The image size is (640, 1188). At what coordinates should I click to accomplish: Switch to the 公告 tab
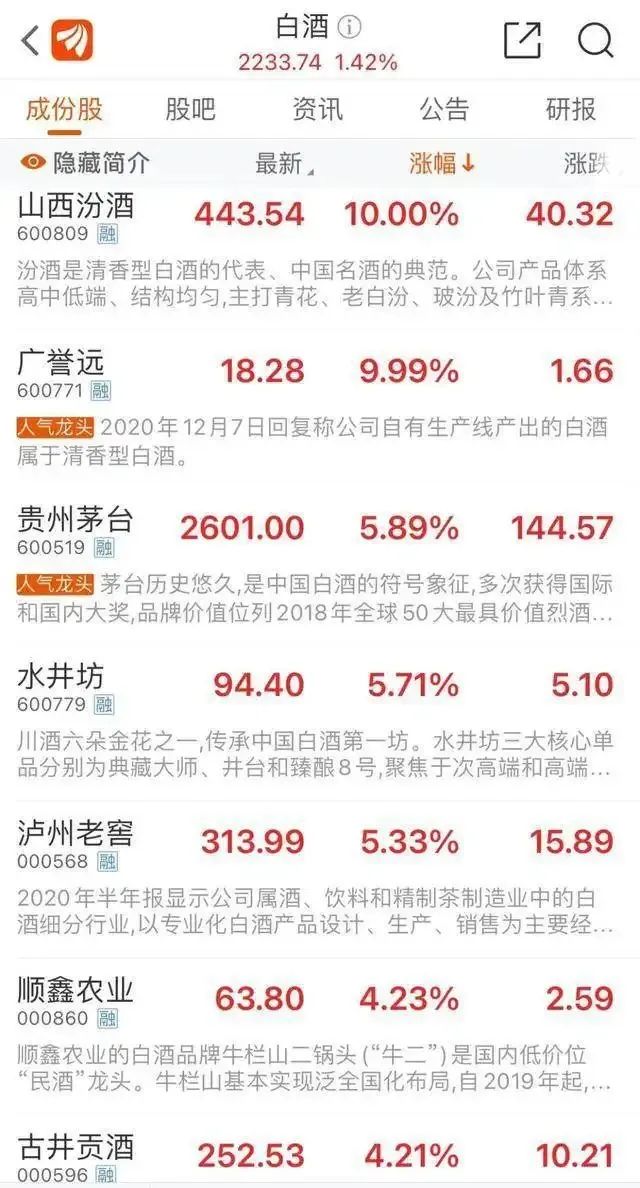(x=444, y=109)
